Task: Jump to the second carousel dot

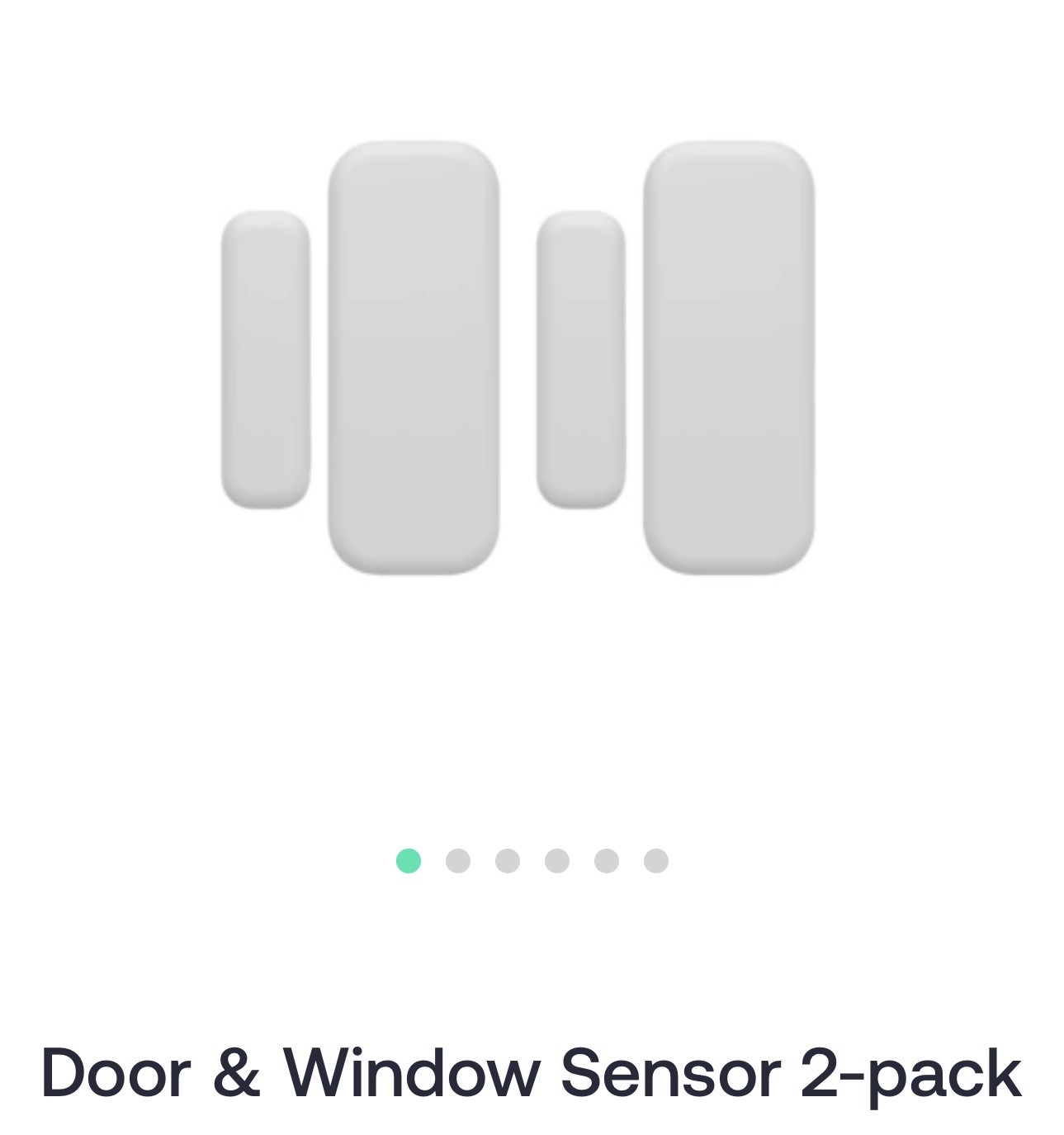Action: (458, 861)
